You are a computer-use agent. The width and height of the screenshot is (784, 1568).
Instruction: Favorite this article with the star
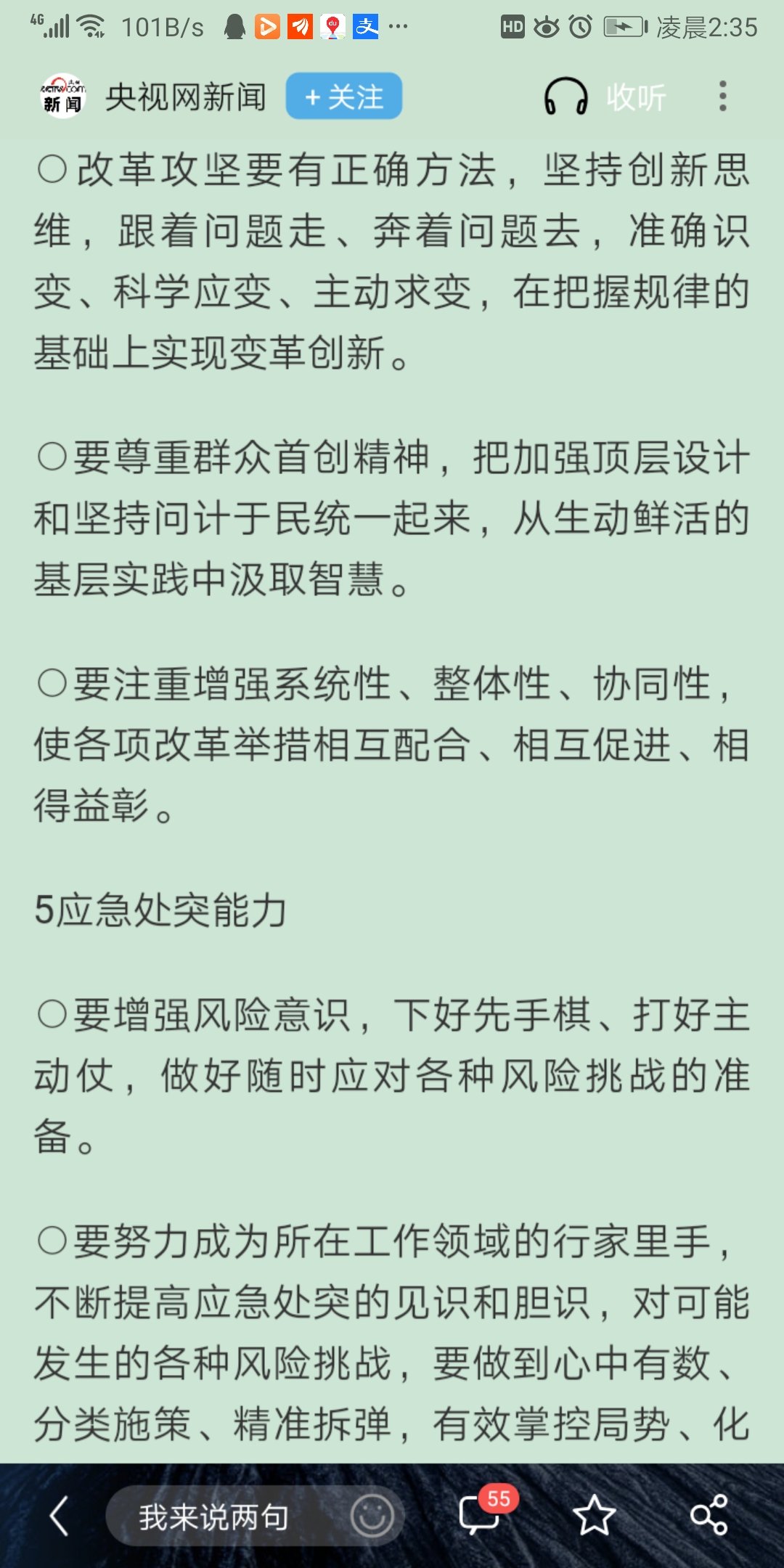pos(594,1516)
